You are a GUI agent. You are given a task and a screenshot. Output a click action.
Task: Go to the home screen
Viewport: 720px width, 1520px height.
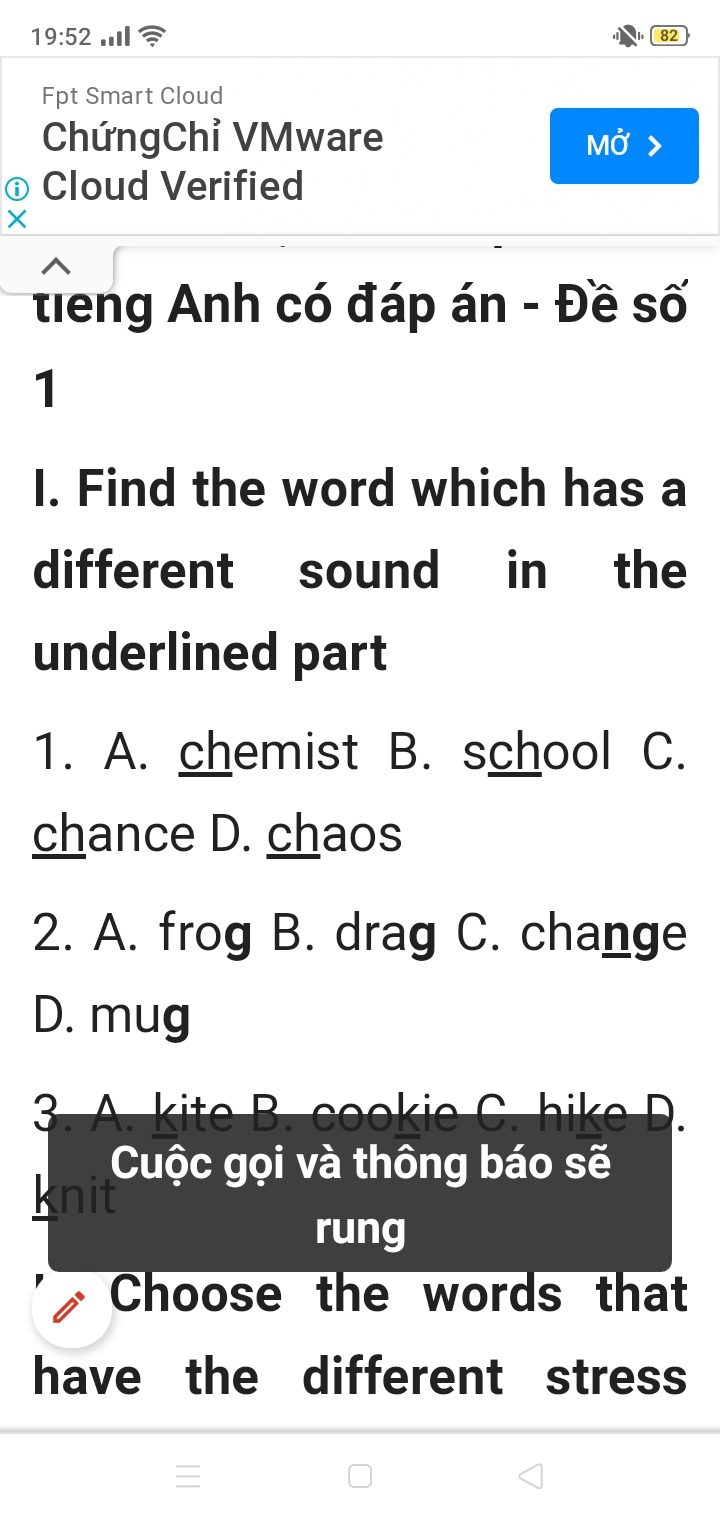(x=360, y=1476)
